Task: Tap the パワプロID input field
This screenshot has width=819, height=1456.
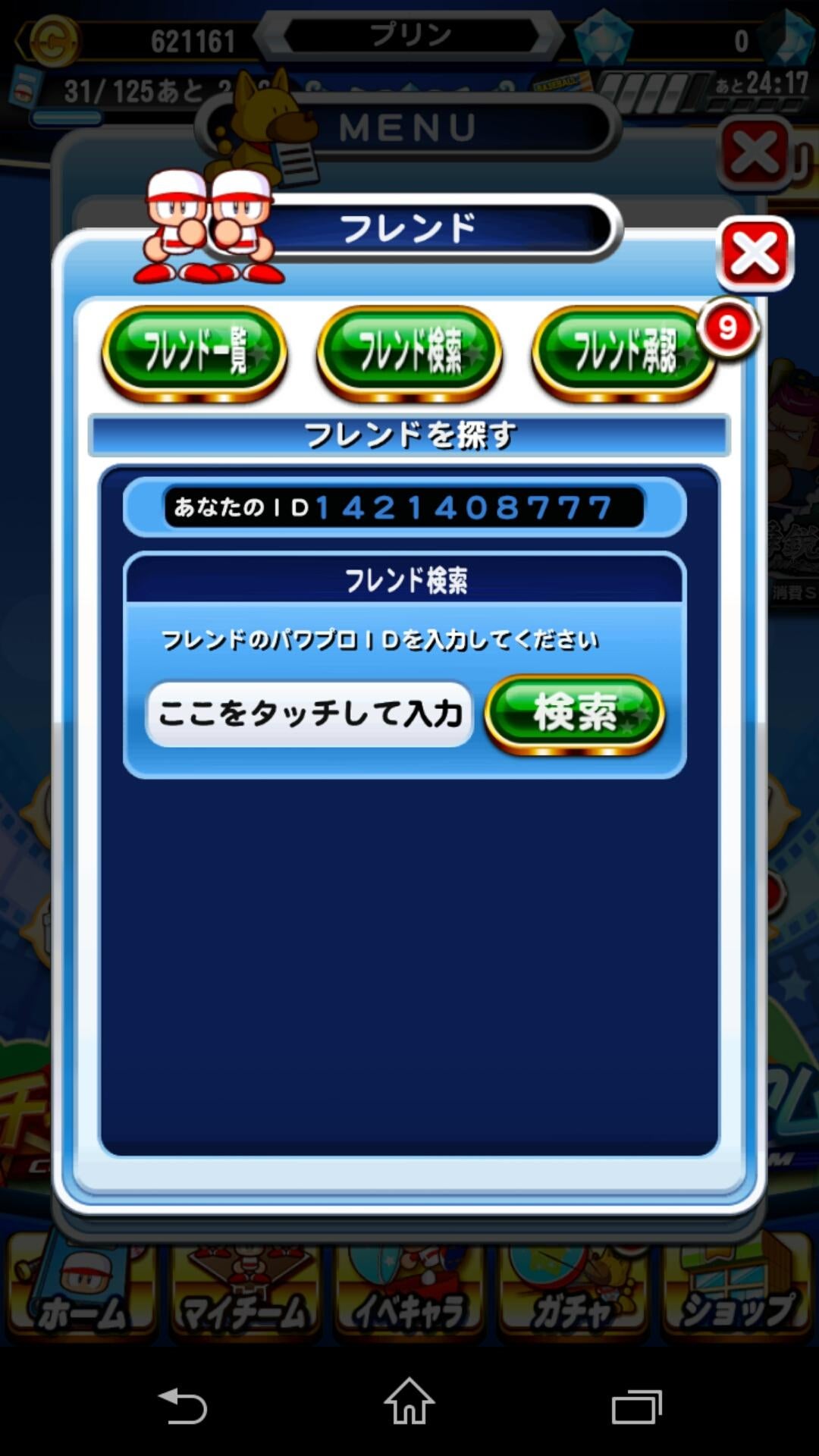Action: tap(309, 714)
